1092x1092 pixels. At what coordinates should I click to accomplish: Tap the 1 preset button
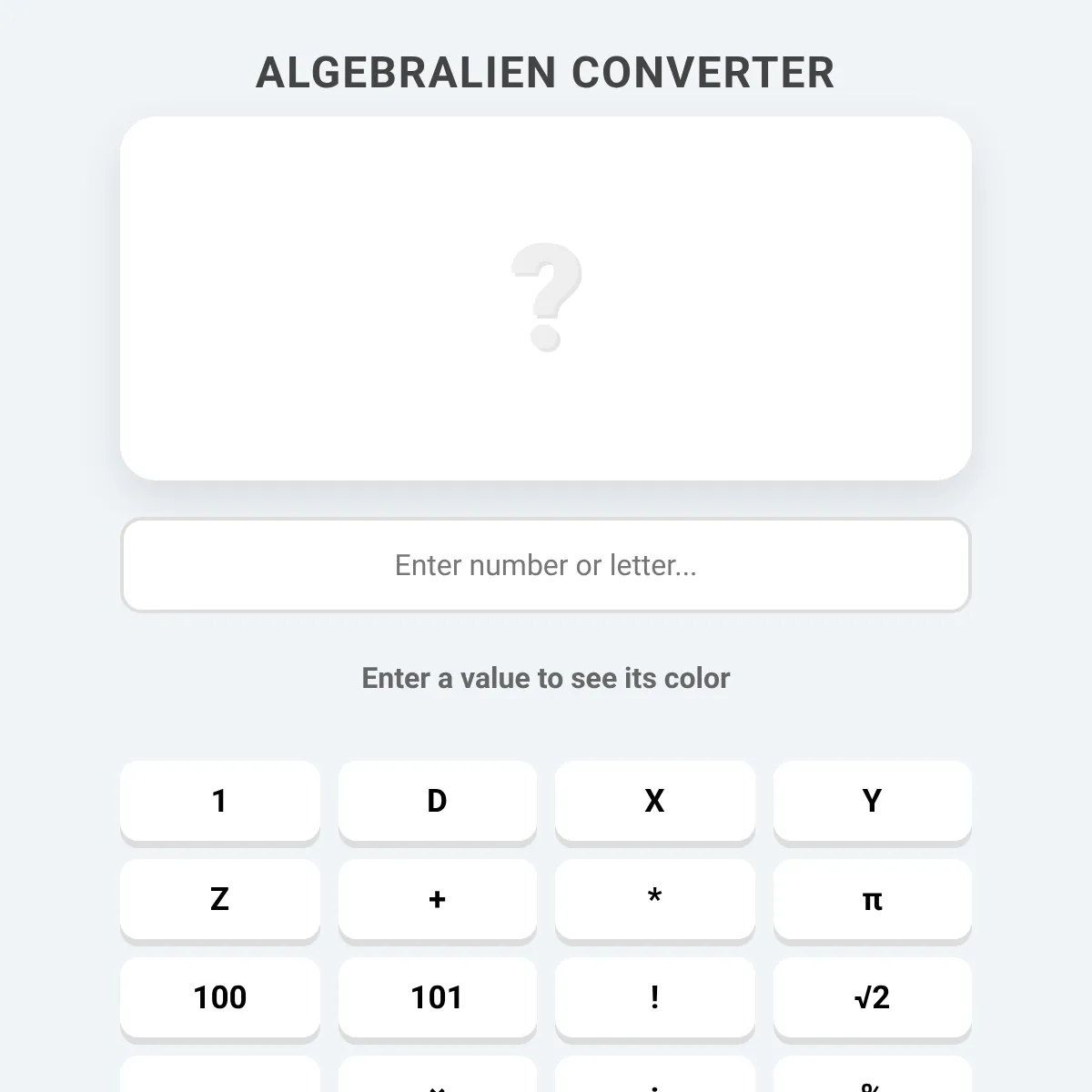[x=219, y=801]
